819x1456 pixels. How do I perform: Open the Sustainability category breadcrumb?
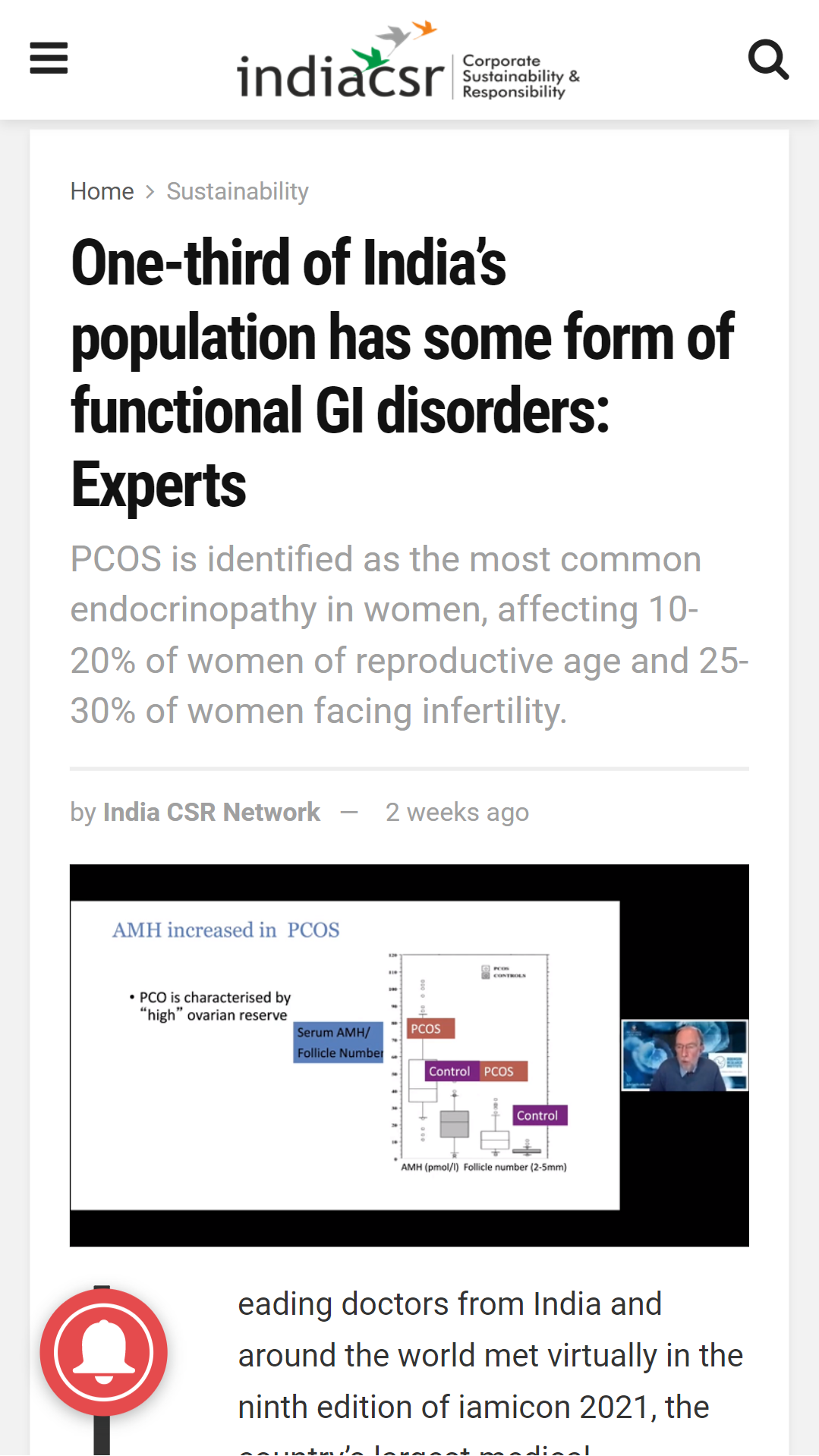coord(237,191)
